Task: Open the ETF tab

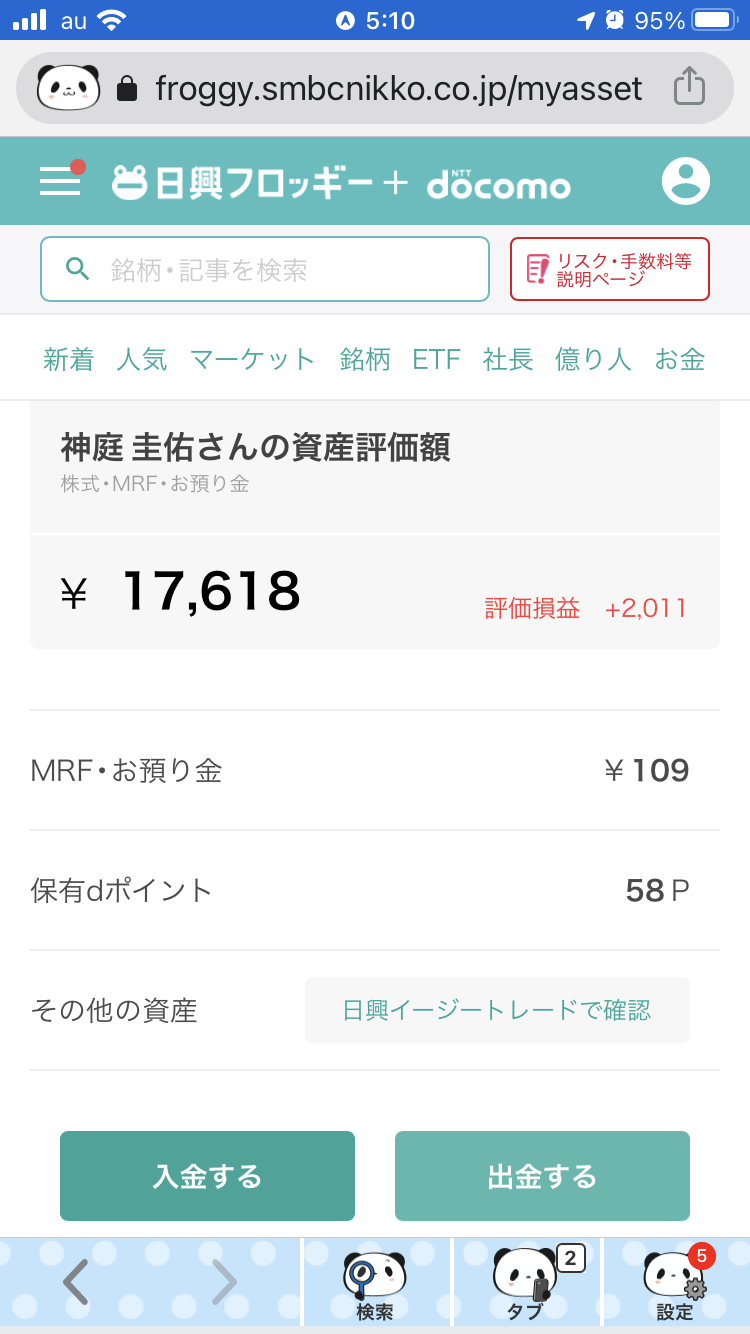Action: (436, 360)
